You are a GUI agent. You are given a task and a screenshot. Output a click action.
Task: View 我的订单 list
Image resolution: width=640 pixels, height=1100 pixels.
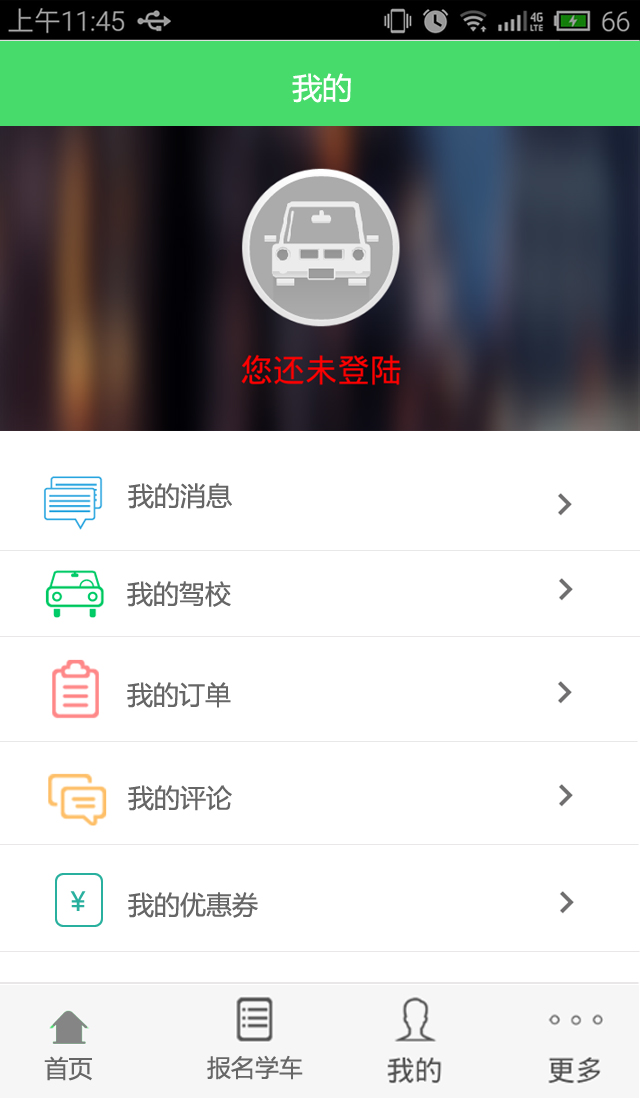(320, 692)
